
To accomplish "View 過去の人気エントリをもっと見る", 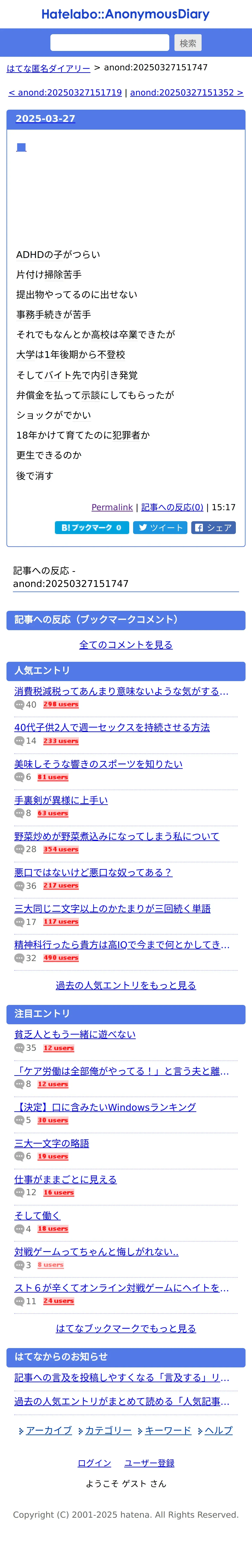I will point(126,985).
